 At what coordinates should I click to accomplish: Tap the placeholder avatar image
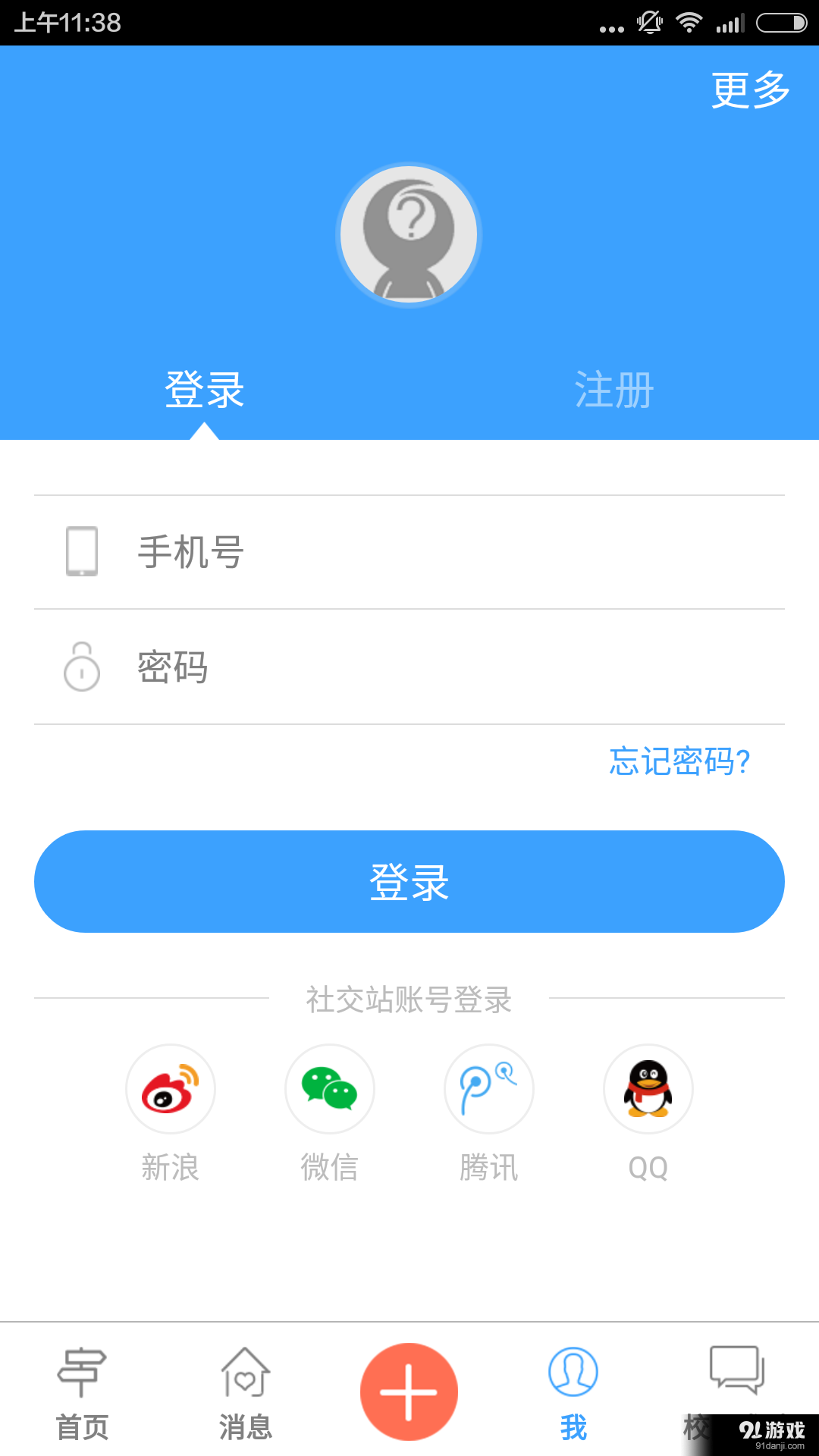[409, 235]
